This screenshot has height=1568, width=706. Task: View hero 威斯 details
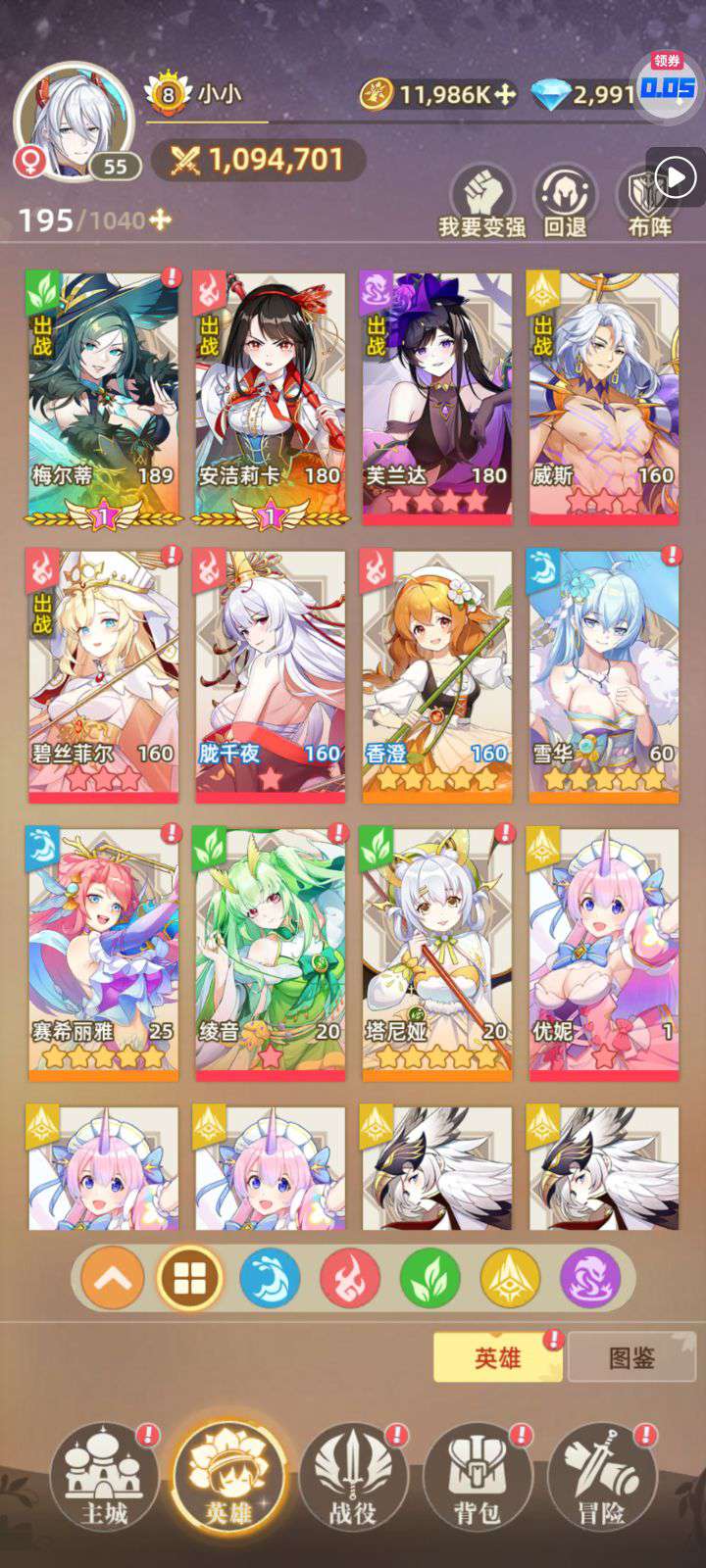pyautogui.click(x=603, y=398)
